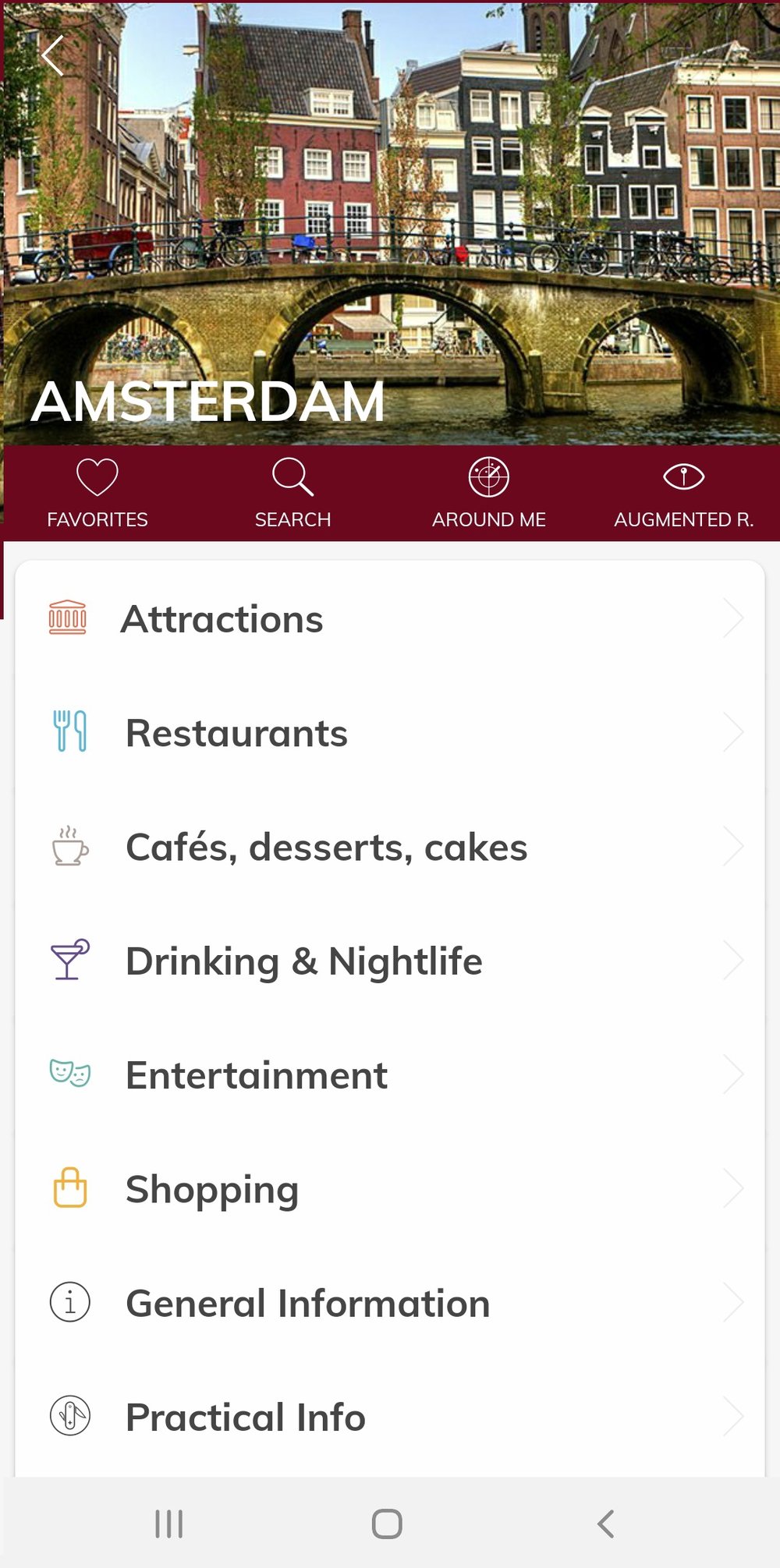Tap the system home button
The height and width of the screenshot is (1568, 780).
[x=387, y=1524]
